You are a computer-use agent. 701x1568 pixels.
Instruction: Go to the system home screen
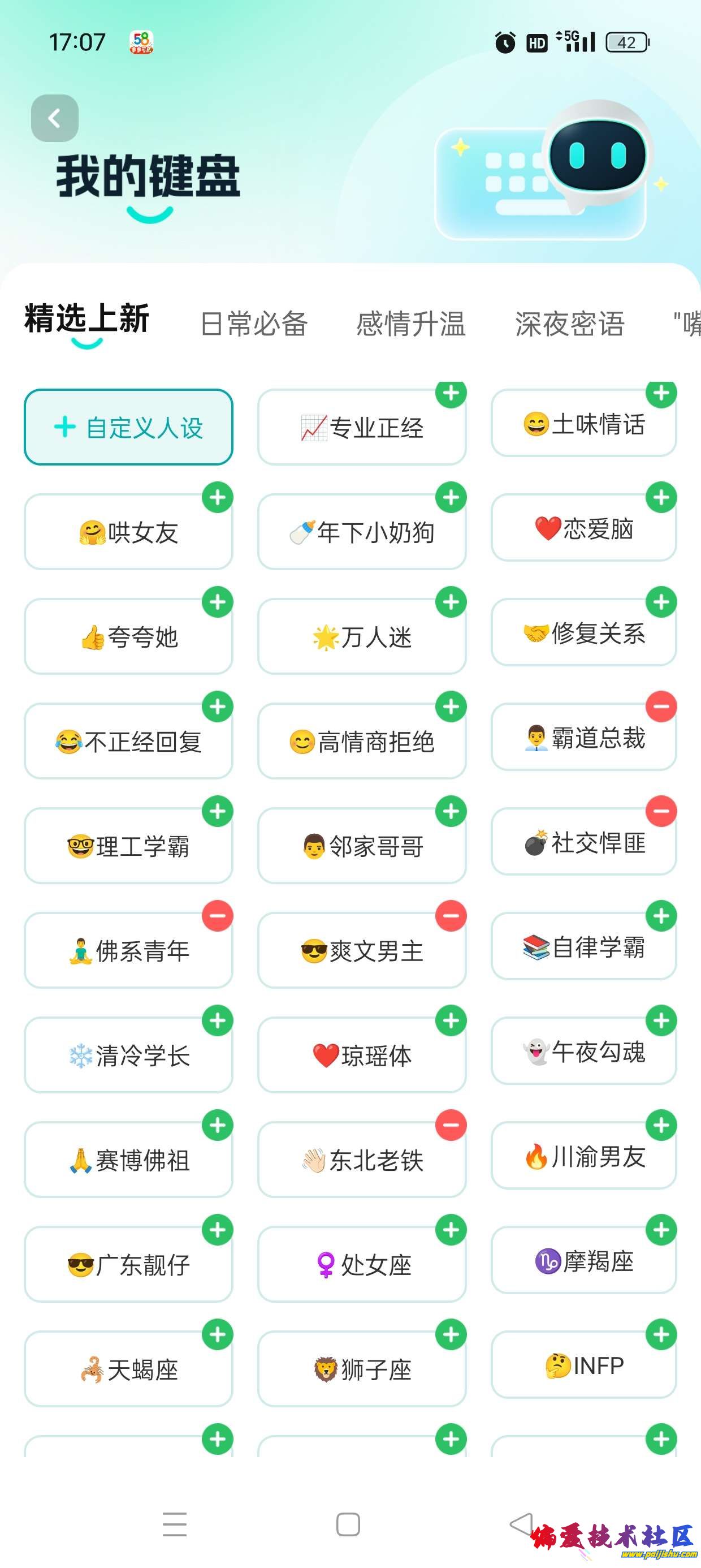pyautogui.click(x=348, y=1525)
